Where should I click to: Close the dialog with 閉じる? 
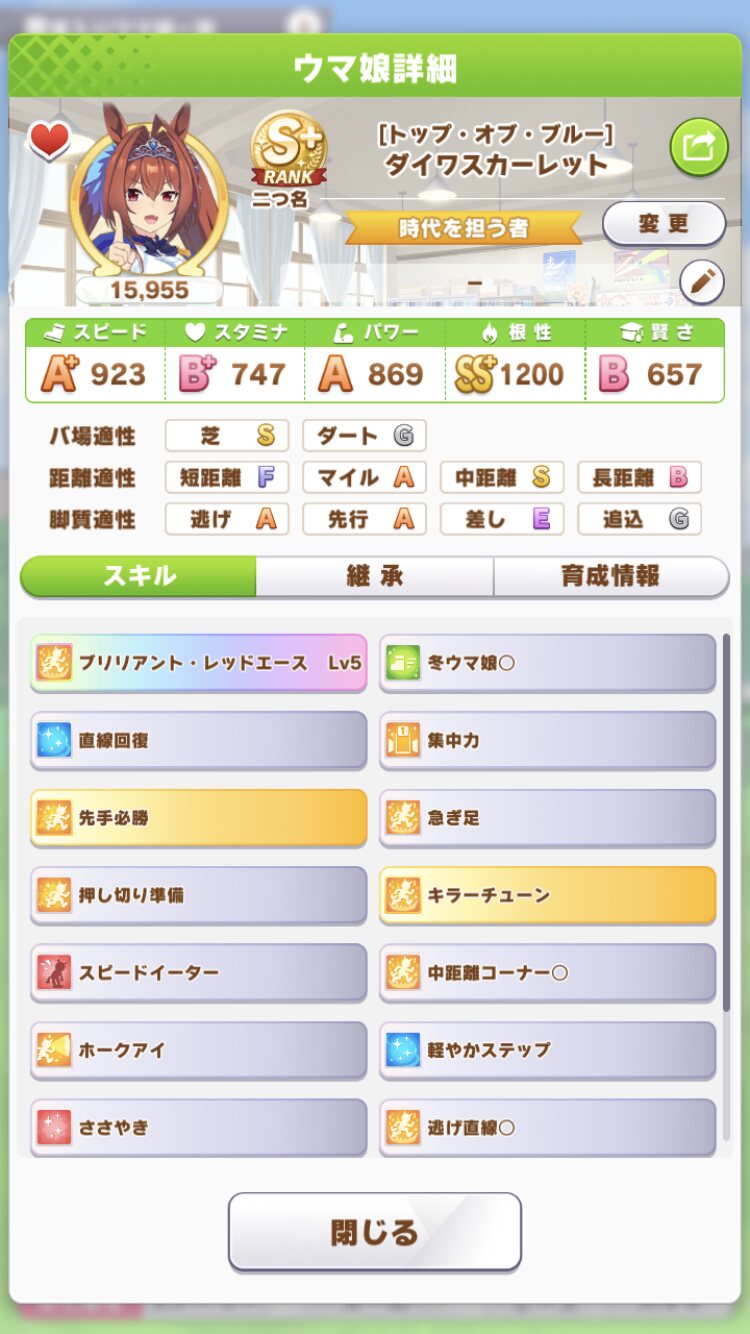point(374,1231)
